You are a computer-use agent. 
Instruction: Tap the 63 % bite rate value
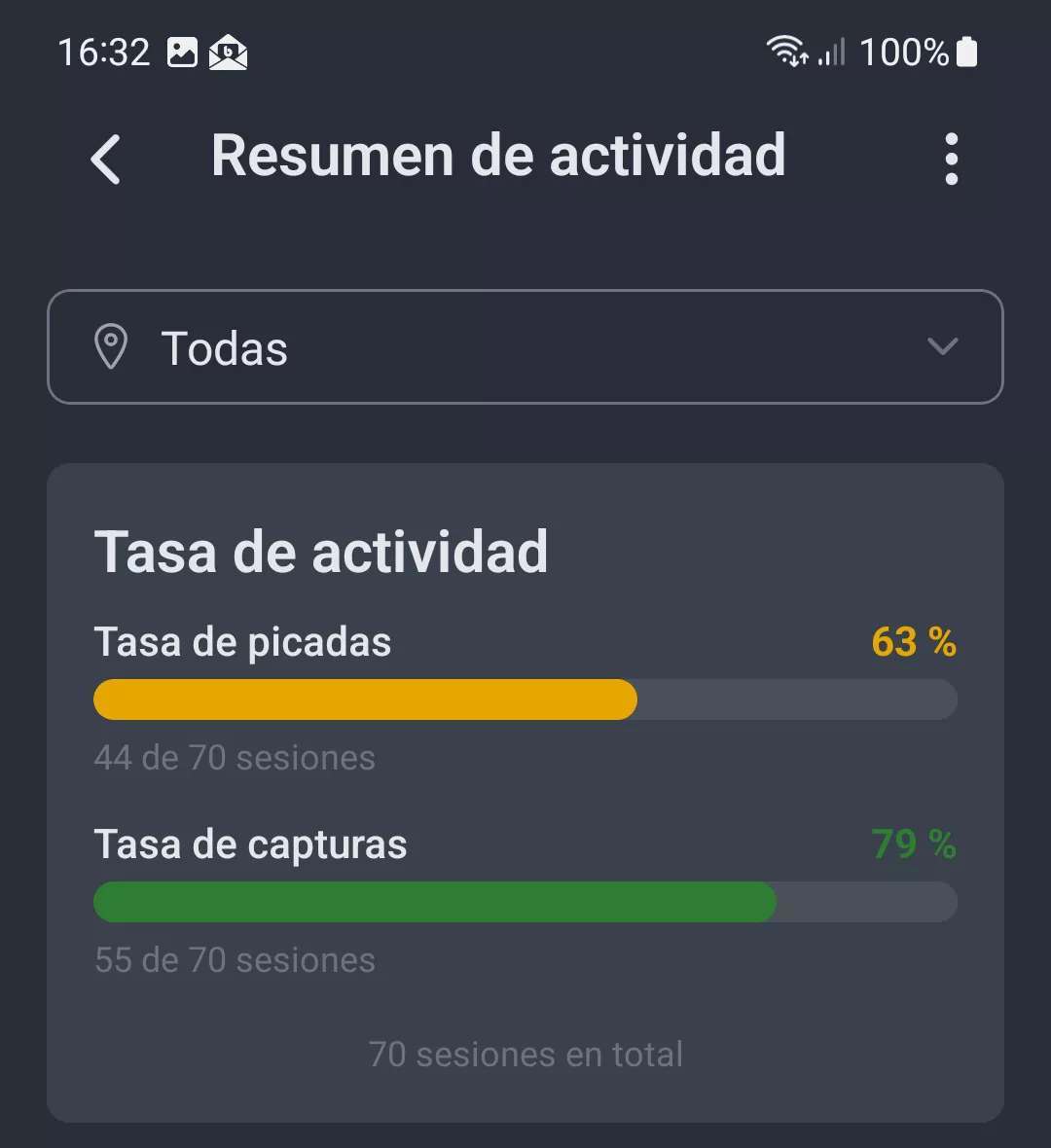[x=913, y=642]
